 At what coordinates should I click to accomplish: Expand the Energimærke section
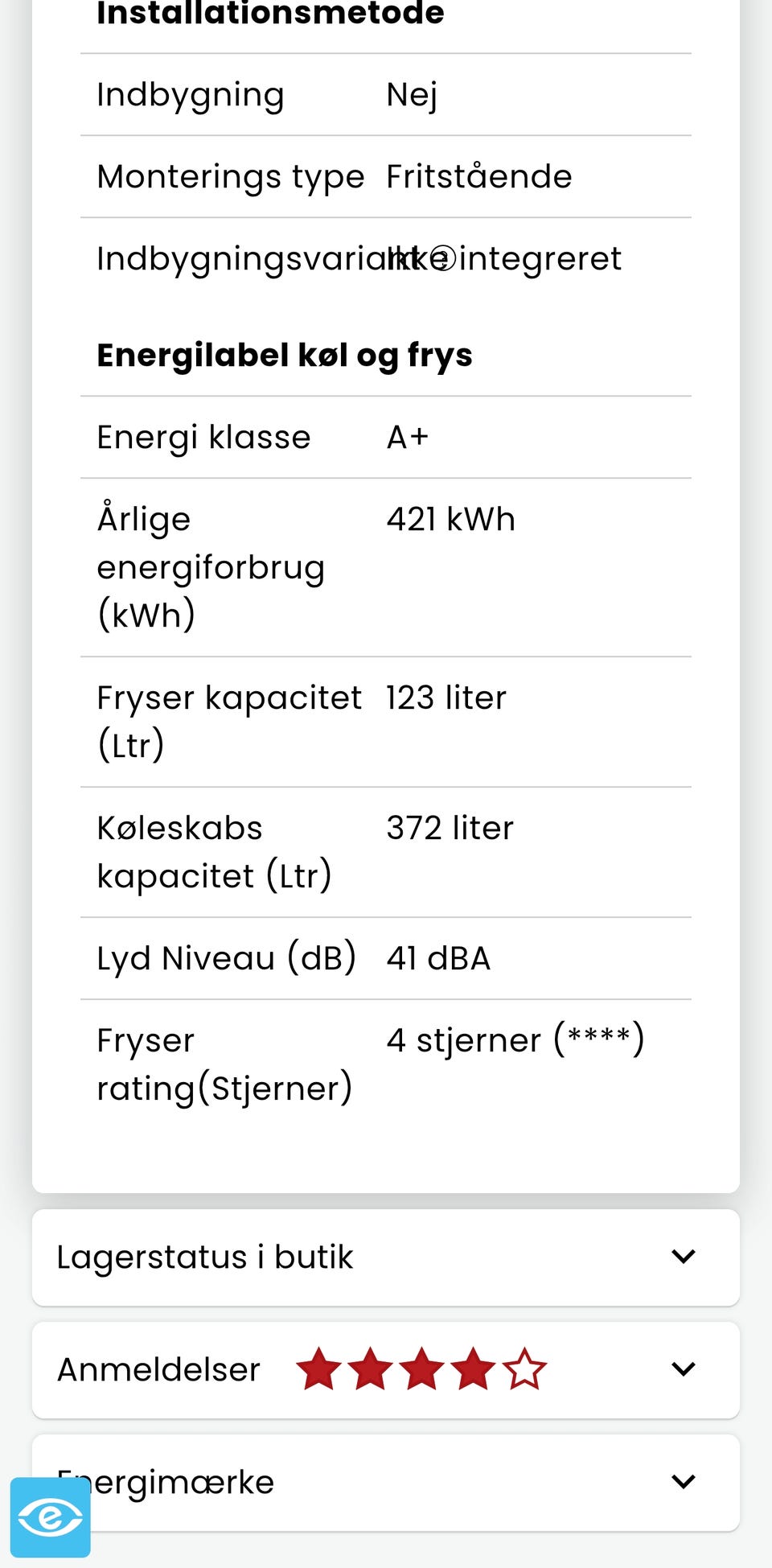click(x=385, y=1482)
